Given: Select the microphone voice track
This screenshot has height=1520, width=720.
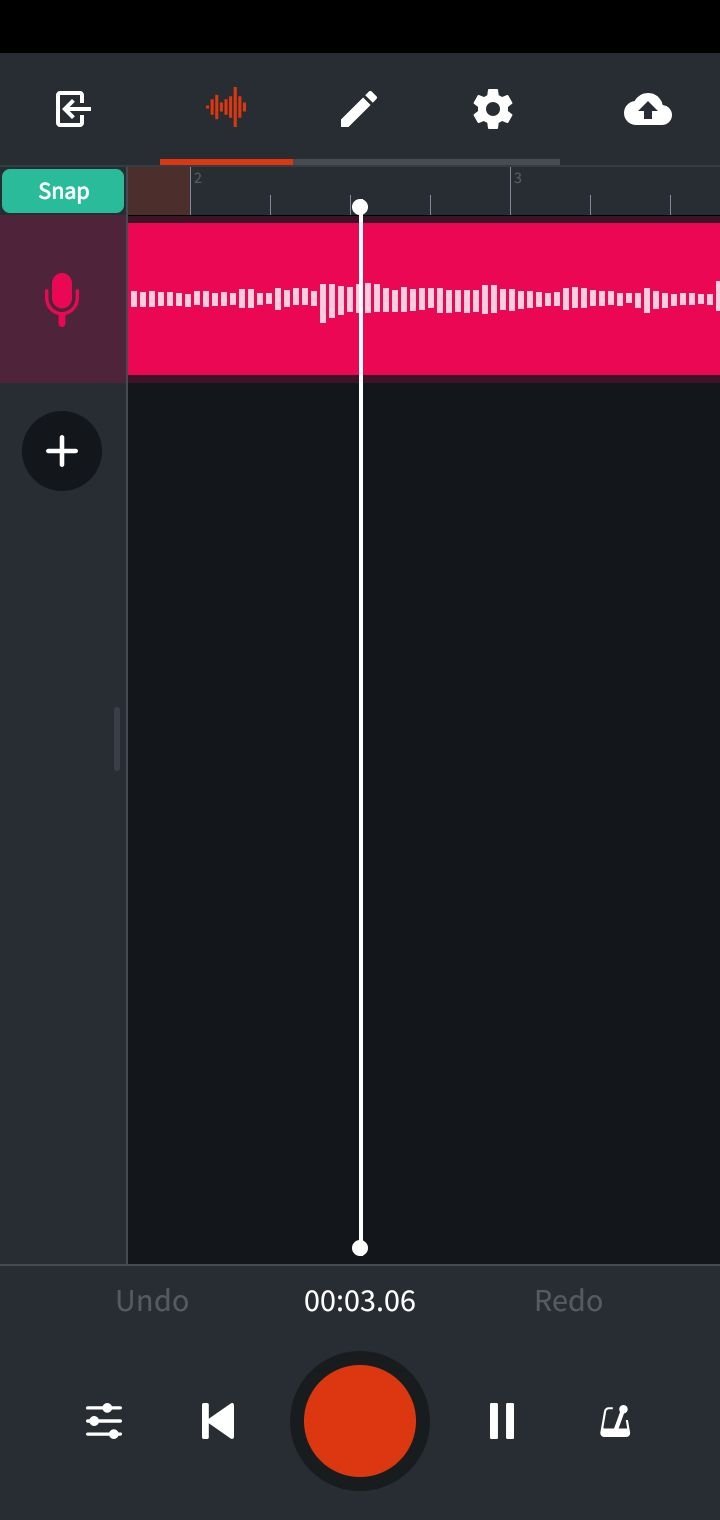Looking at the screenshot, I should point(62,299).
